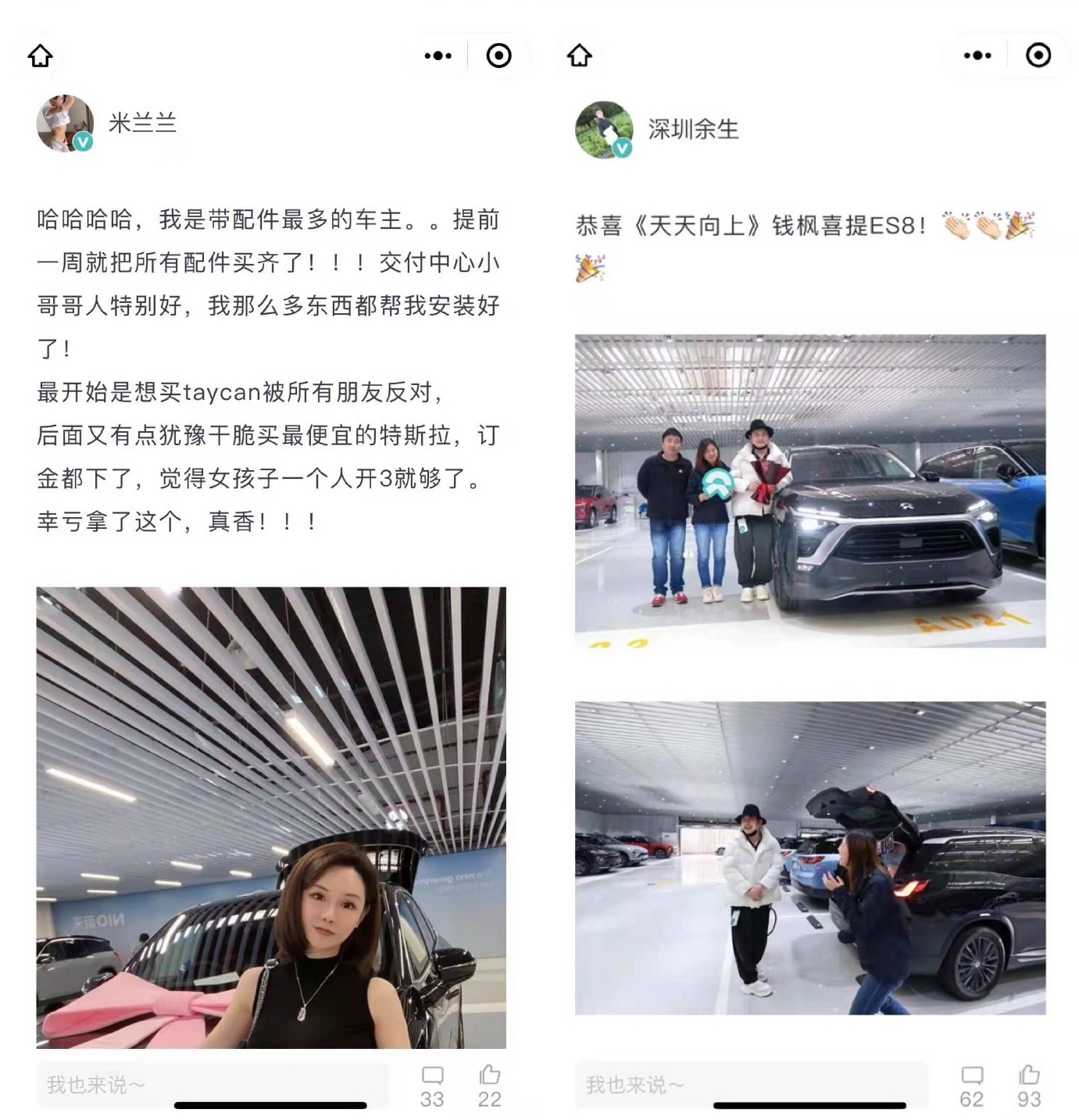Type a comment under 米兰兰's post
This screenshot has width=1079, height=1120.
[211, 1084]
